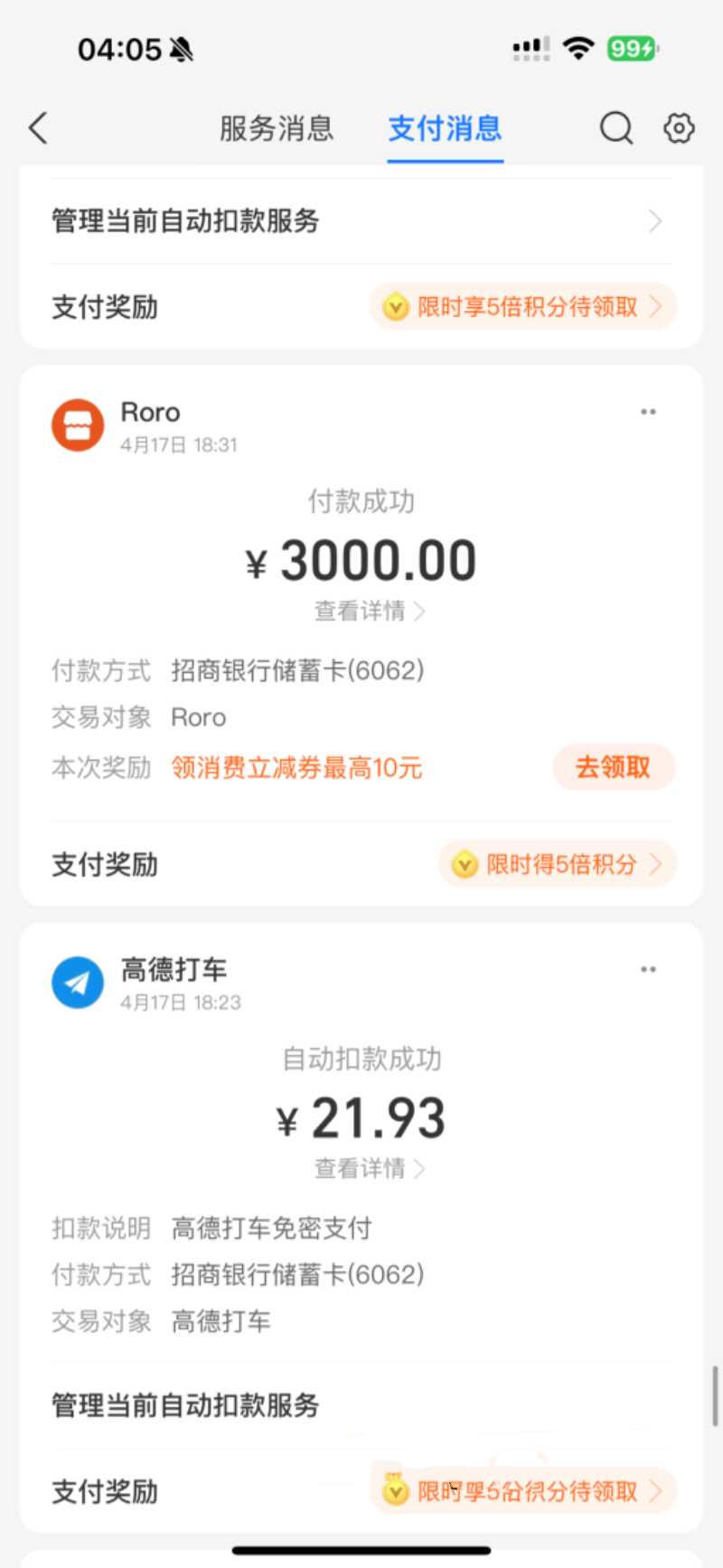Open the settings gear icon
723x1568 pixels.
pyautogui.click(x=678, y=128)
